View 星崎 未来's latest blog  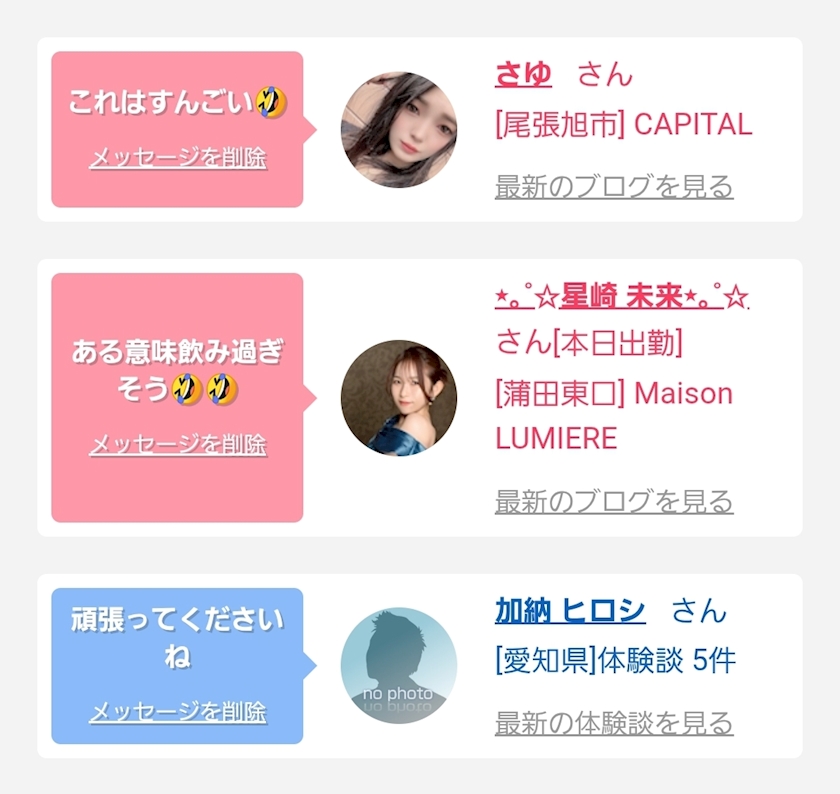[x=614, y=501]
